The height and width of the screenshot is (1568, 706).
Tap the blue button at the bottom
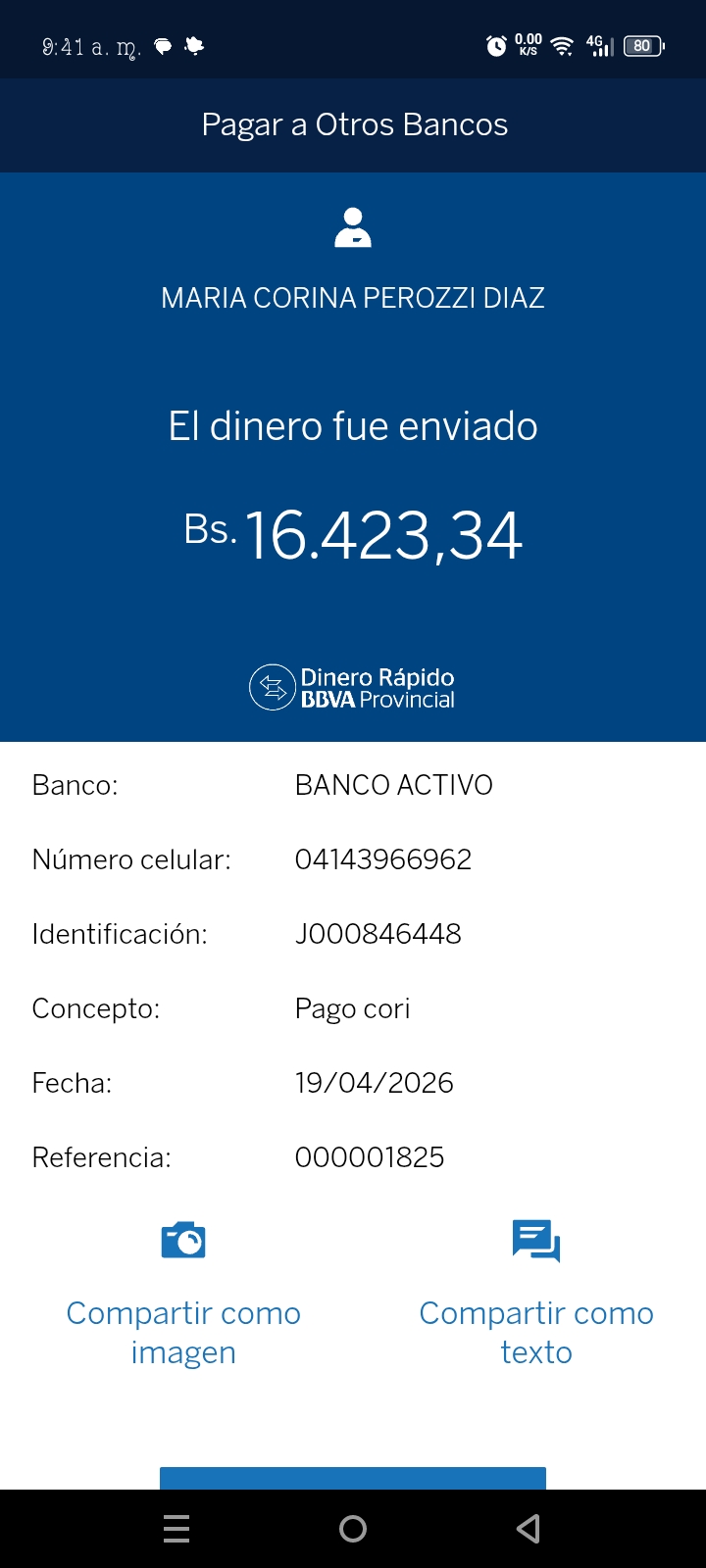point(353,1478)
